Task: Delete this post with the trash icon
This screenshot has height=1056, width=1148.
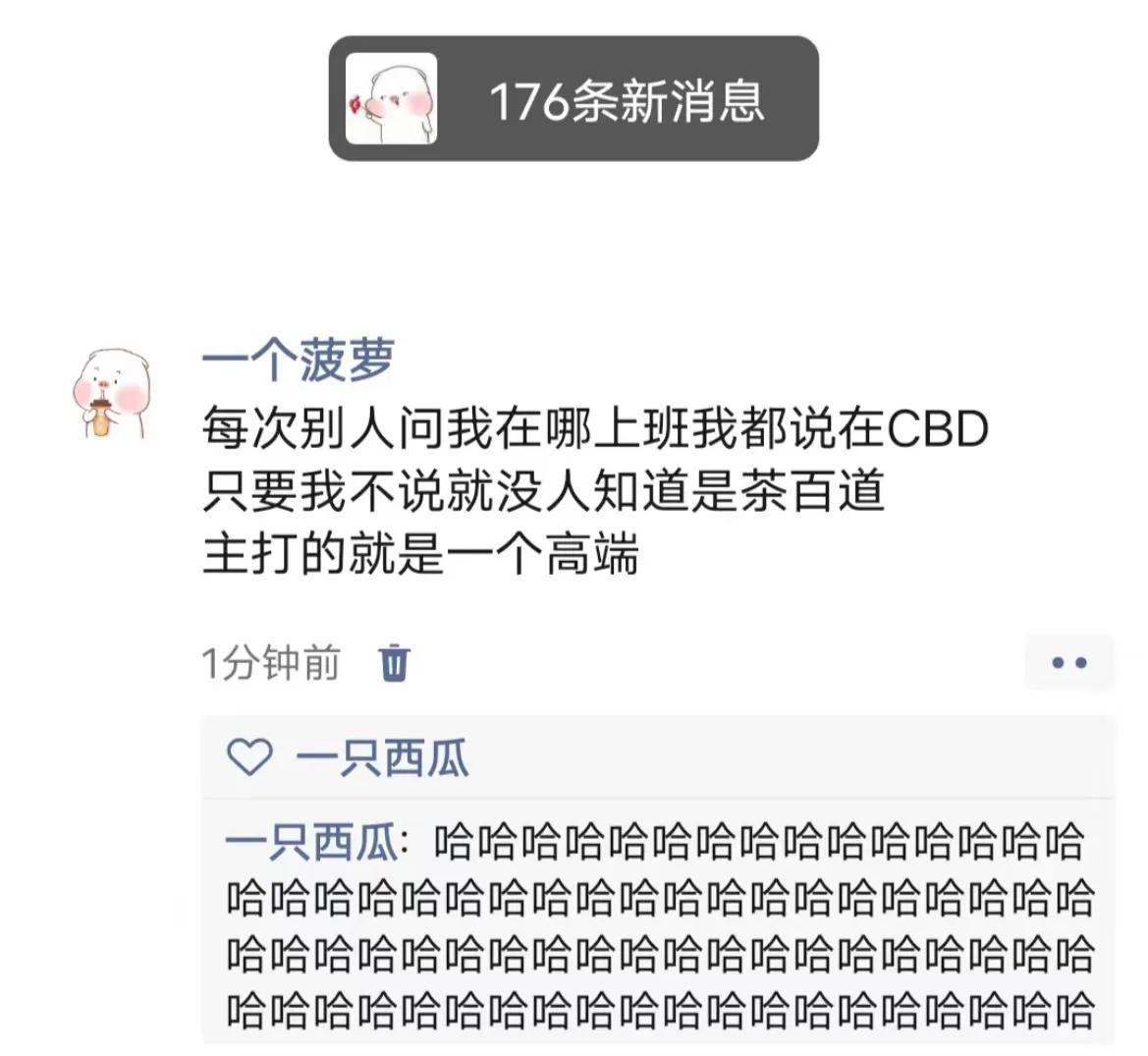Action: [x=394, y=663]
